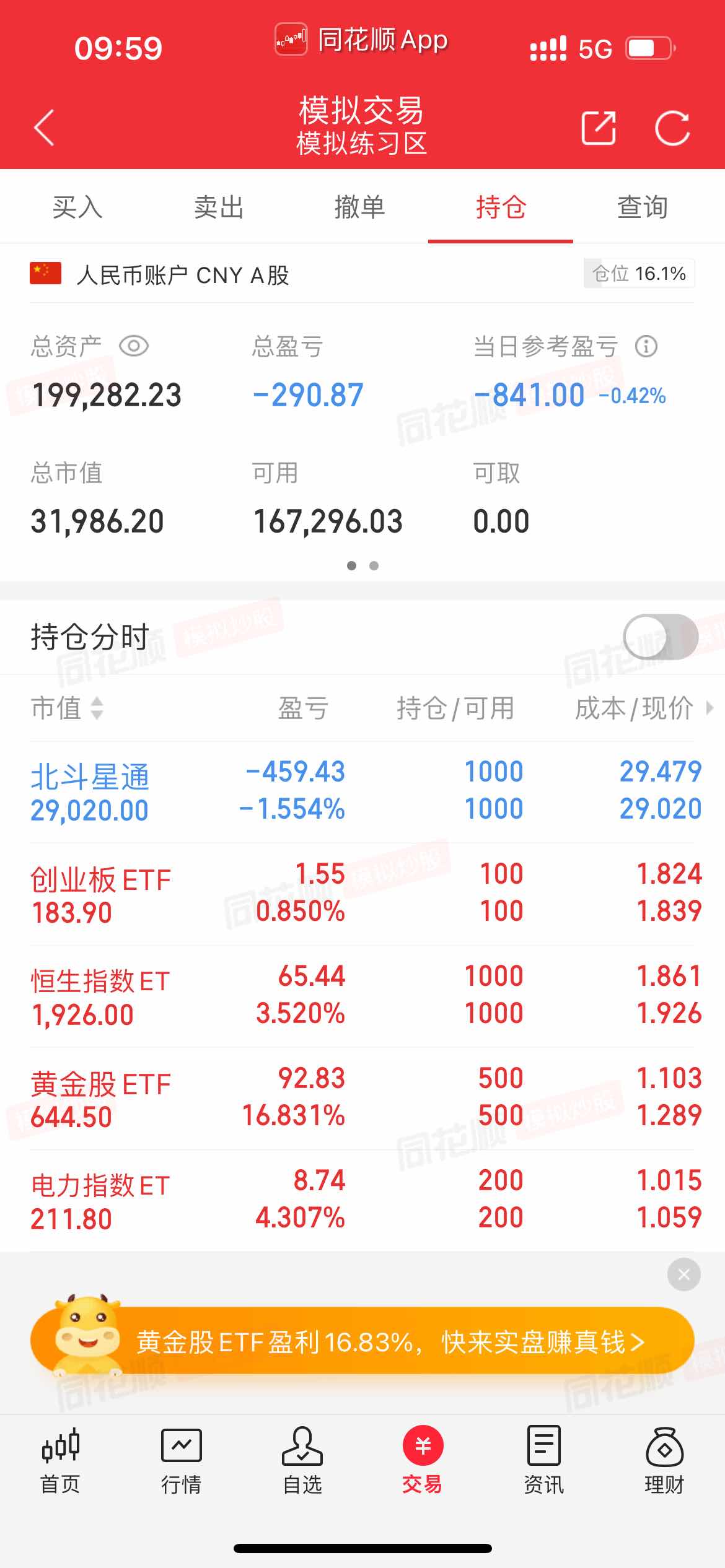Refresh the account data
Image resolution: width=725 pixels, height=1568 pixels.
(672, 128)
